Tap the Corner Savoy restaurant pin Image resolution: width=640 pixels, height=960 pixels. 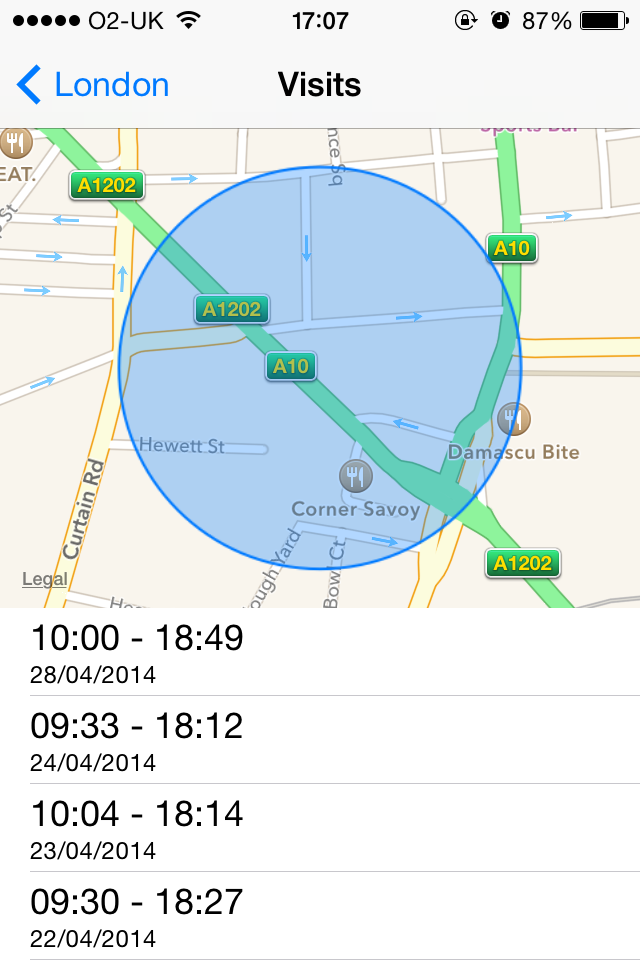[x=355, y=475]
